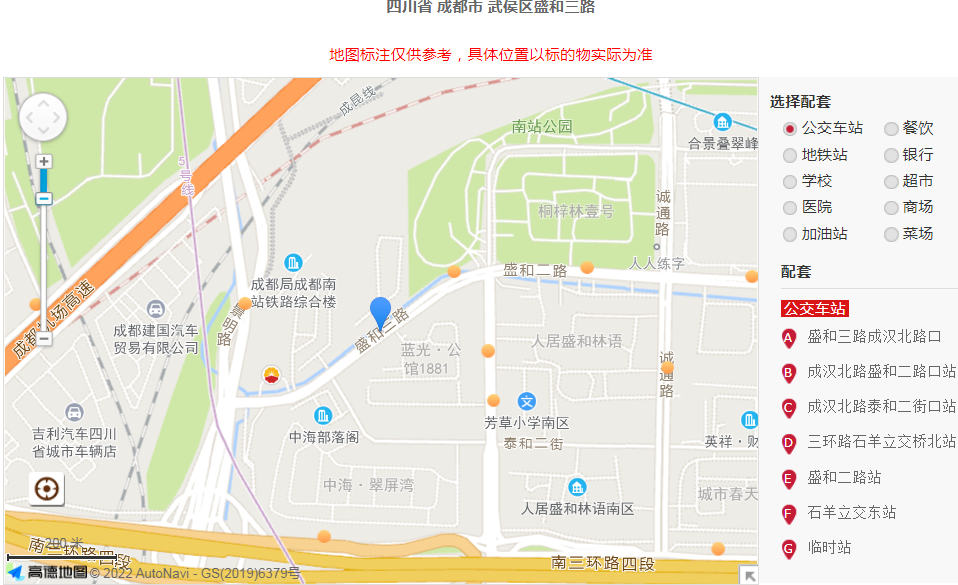
Task: Open bus stop 盛和二路站
Action: (844, 477)
